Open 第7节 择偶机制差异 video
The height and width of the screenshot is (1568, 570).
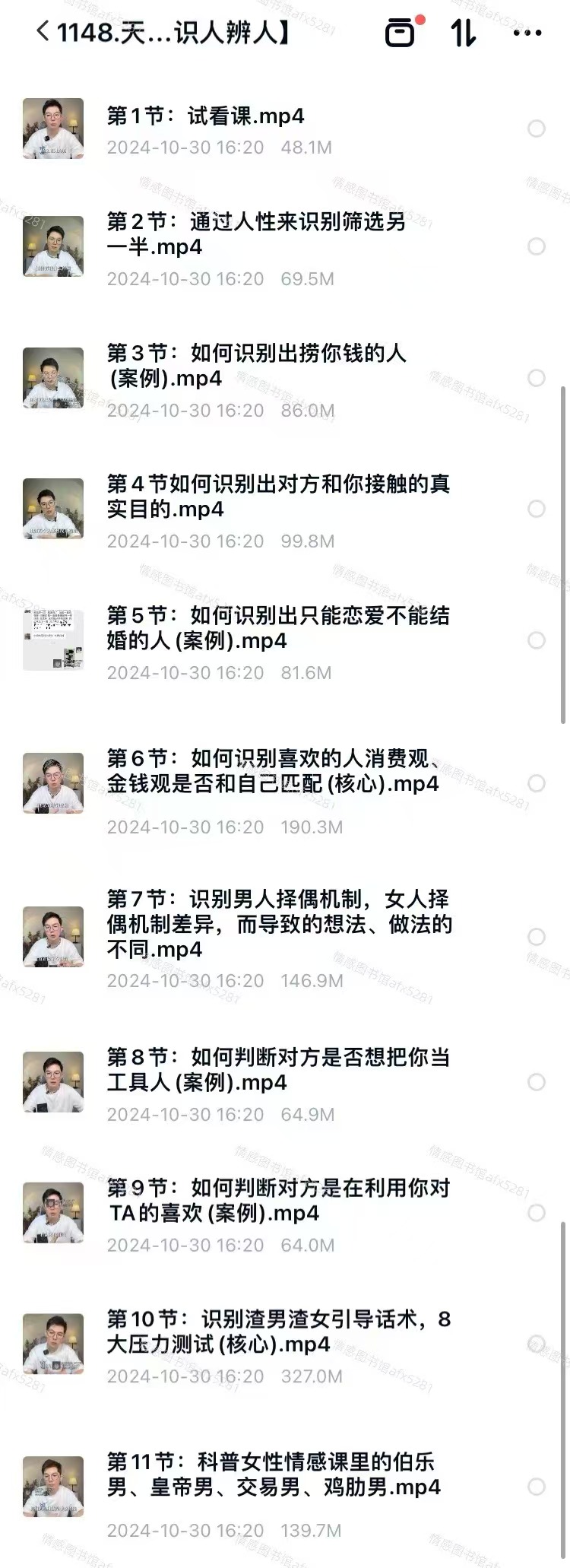[278, 924]
